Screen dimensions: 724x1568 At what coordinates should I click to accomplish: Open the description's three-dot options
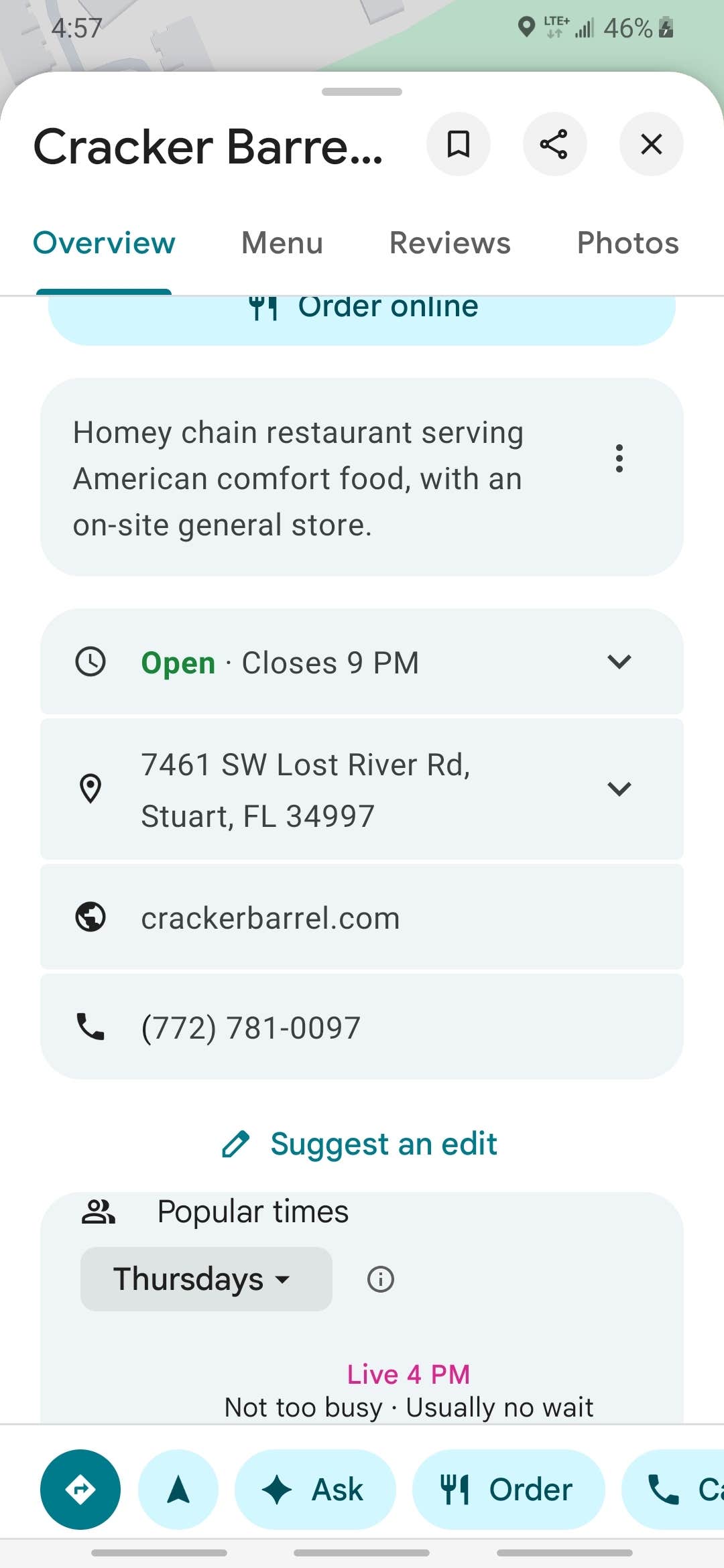coord(619,458)
